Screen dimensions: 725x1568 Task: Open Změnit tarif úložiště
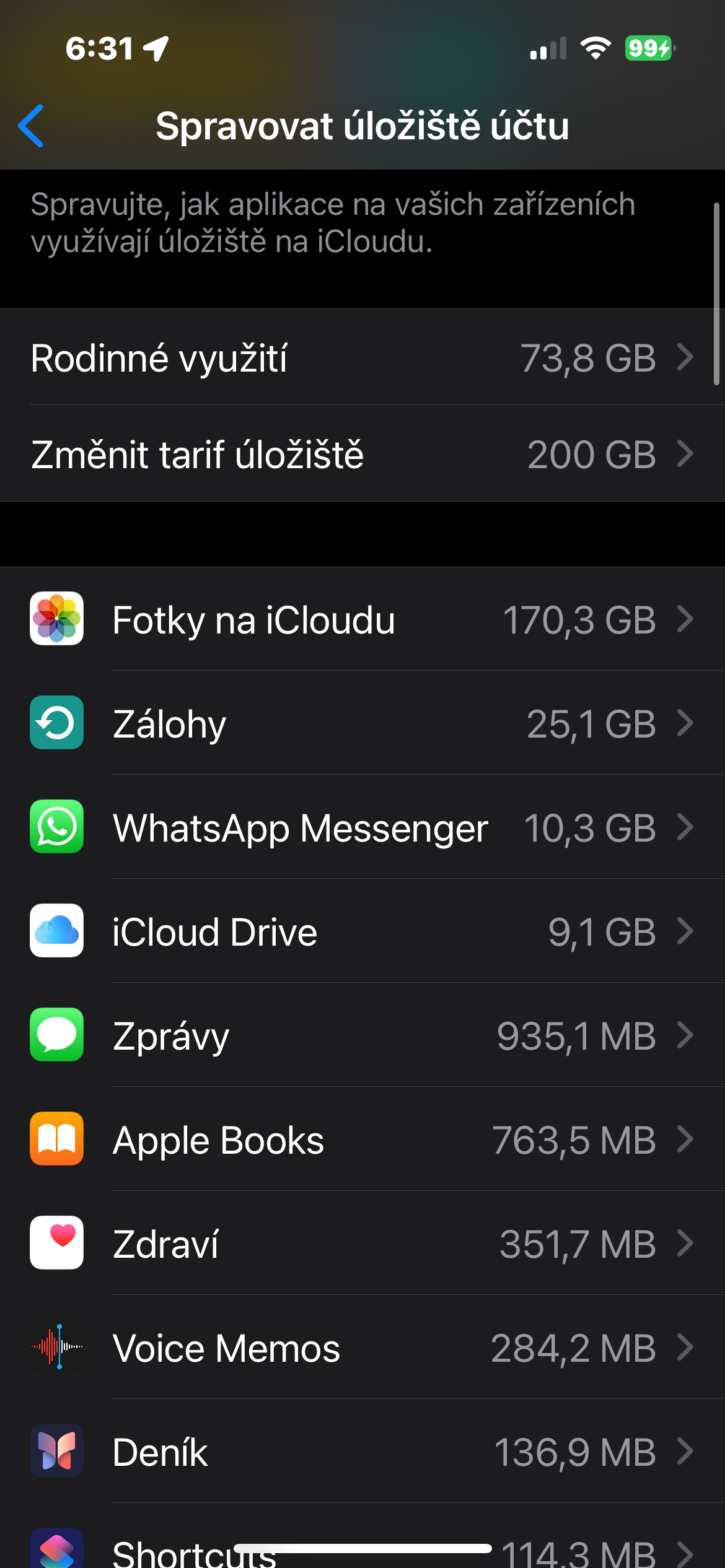[x=362, y=454]
